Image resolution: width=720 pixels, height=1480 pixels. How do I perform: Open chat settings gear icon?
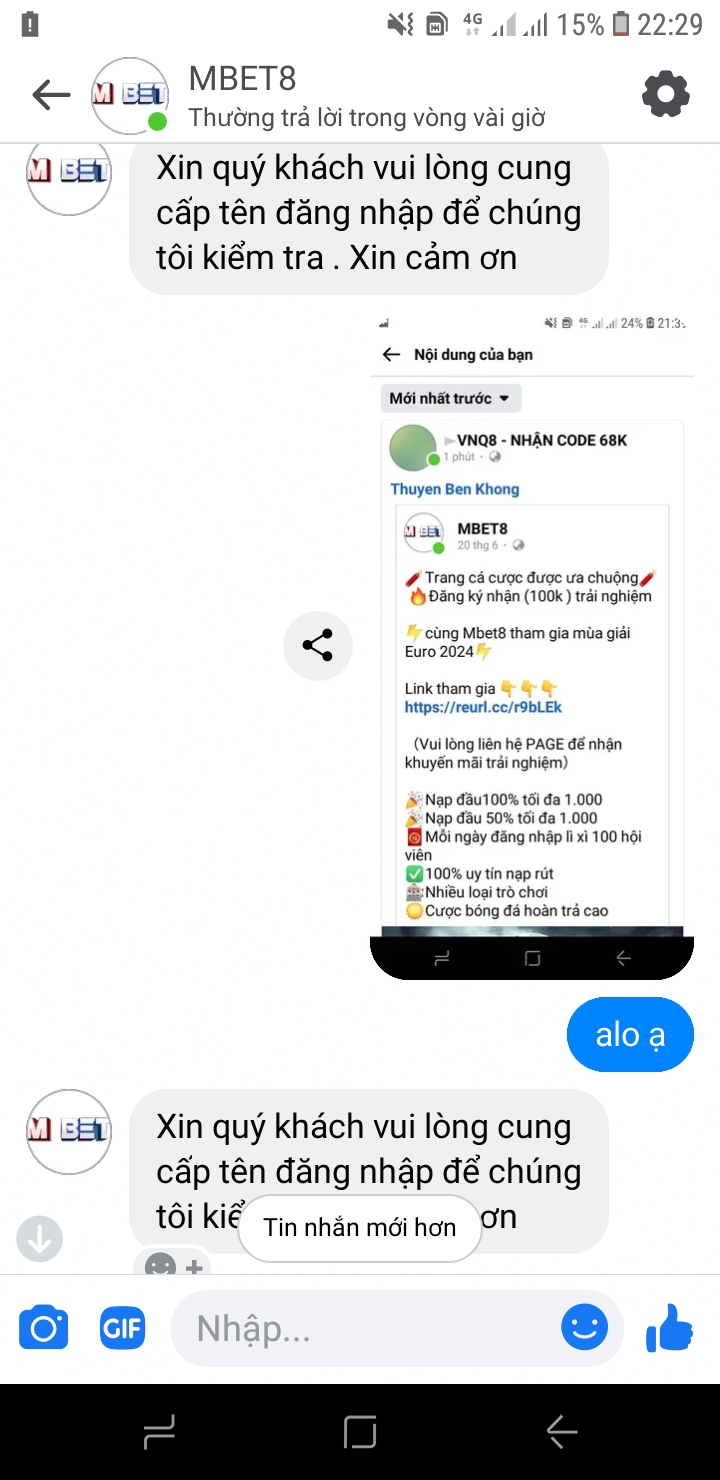click(x=665, y=95)
